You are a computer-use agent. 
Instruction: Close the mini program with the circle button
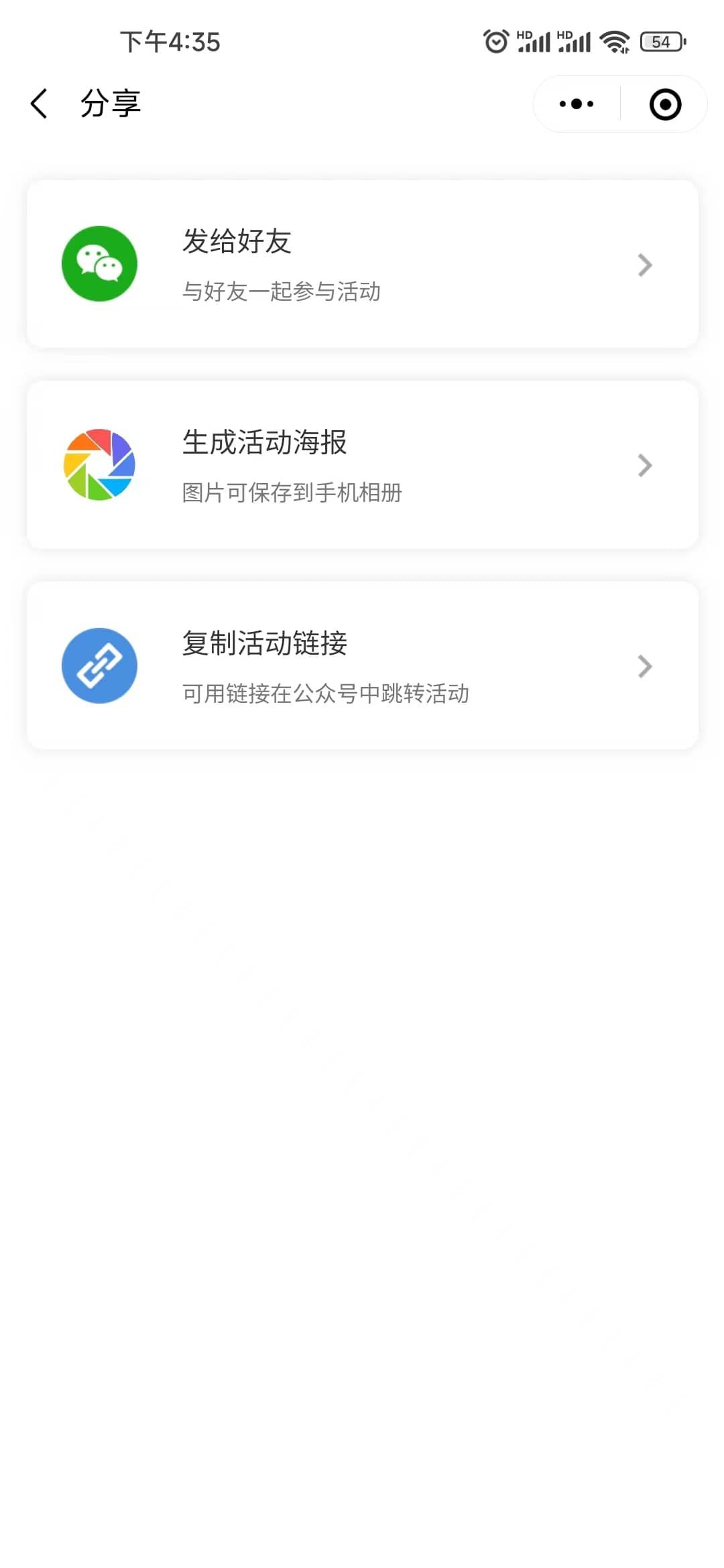(x=665, y=105)
